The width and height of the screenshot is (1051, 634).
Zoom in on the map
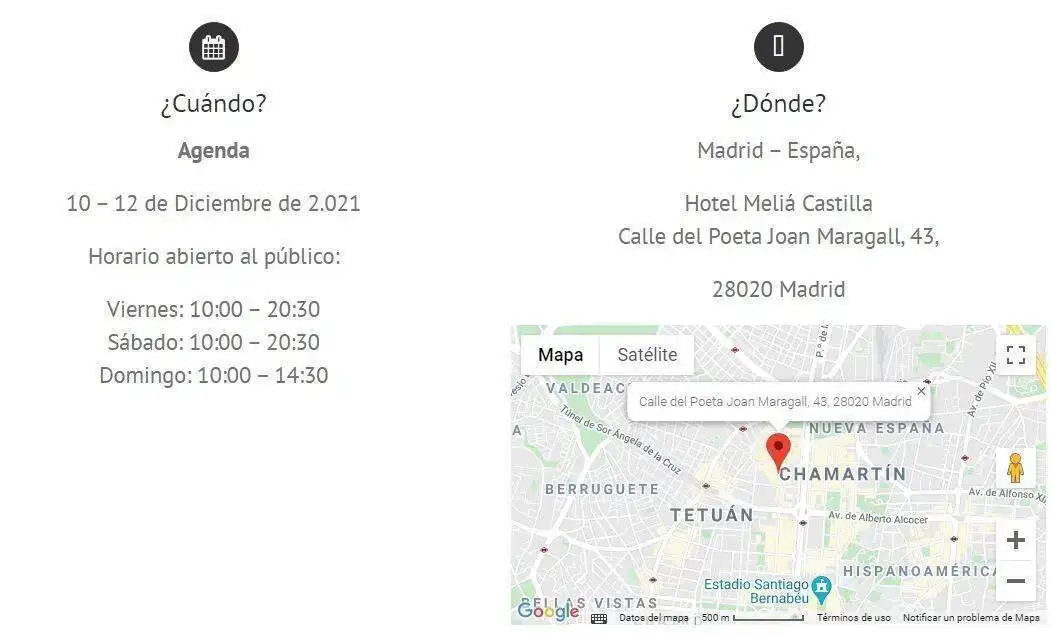pos(1015,541)
